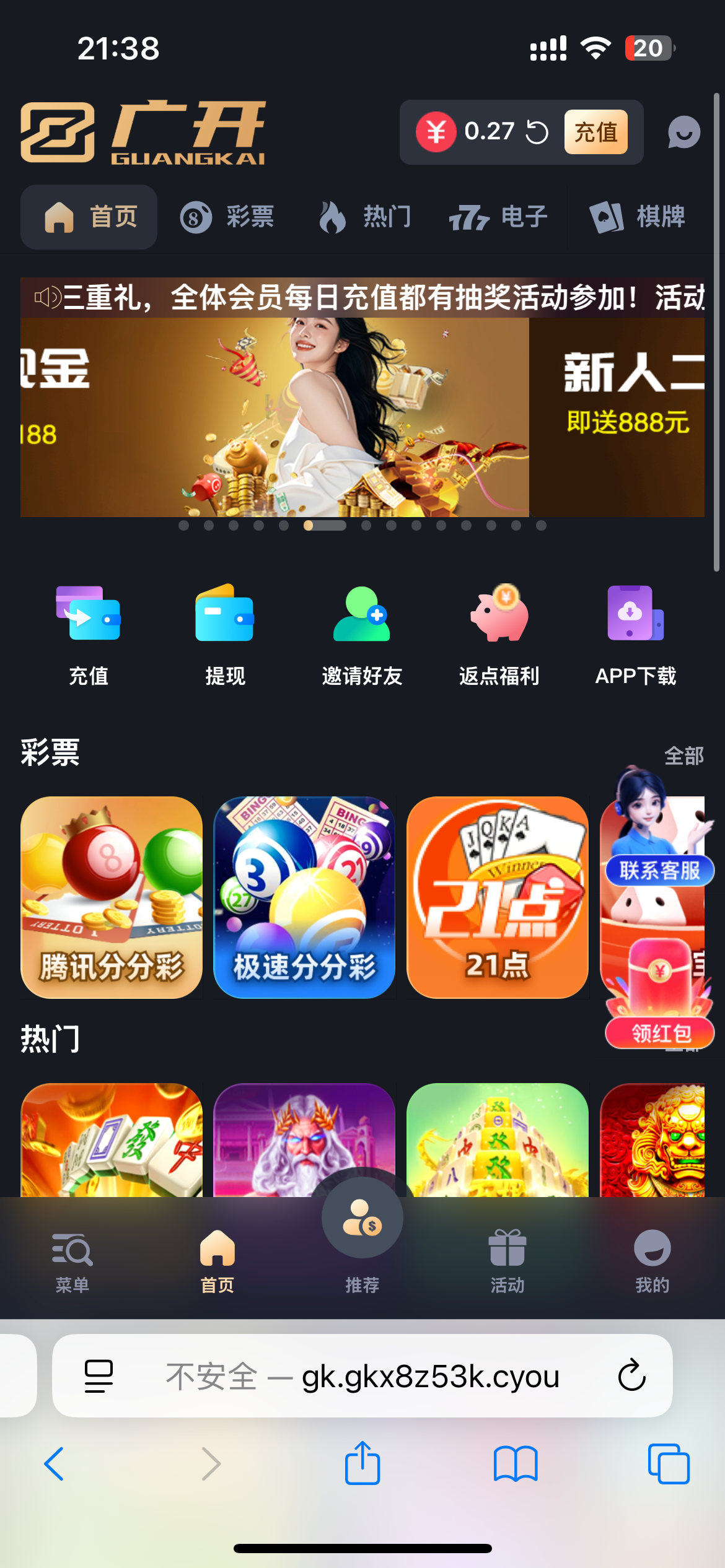View 全部 in the 彩票 section

(x=683, y=756)
